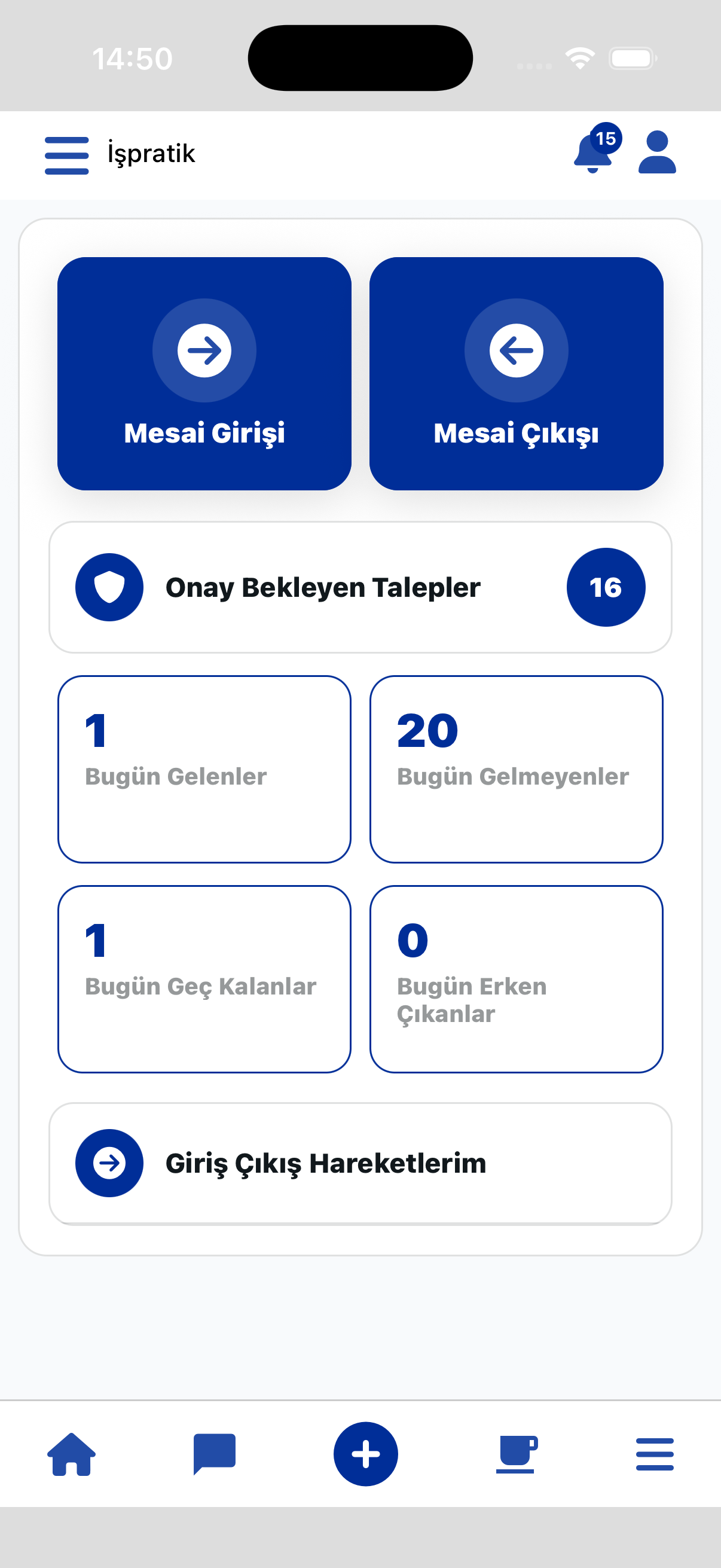The image size is (721, 1568).
Task: Open the user profile icon
Action: tap(656, 152)
